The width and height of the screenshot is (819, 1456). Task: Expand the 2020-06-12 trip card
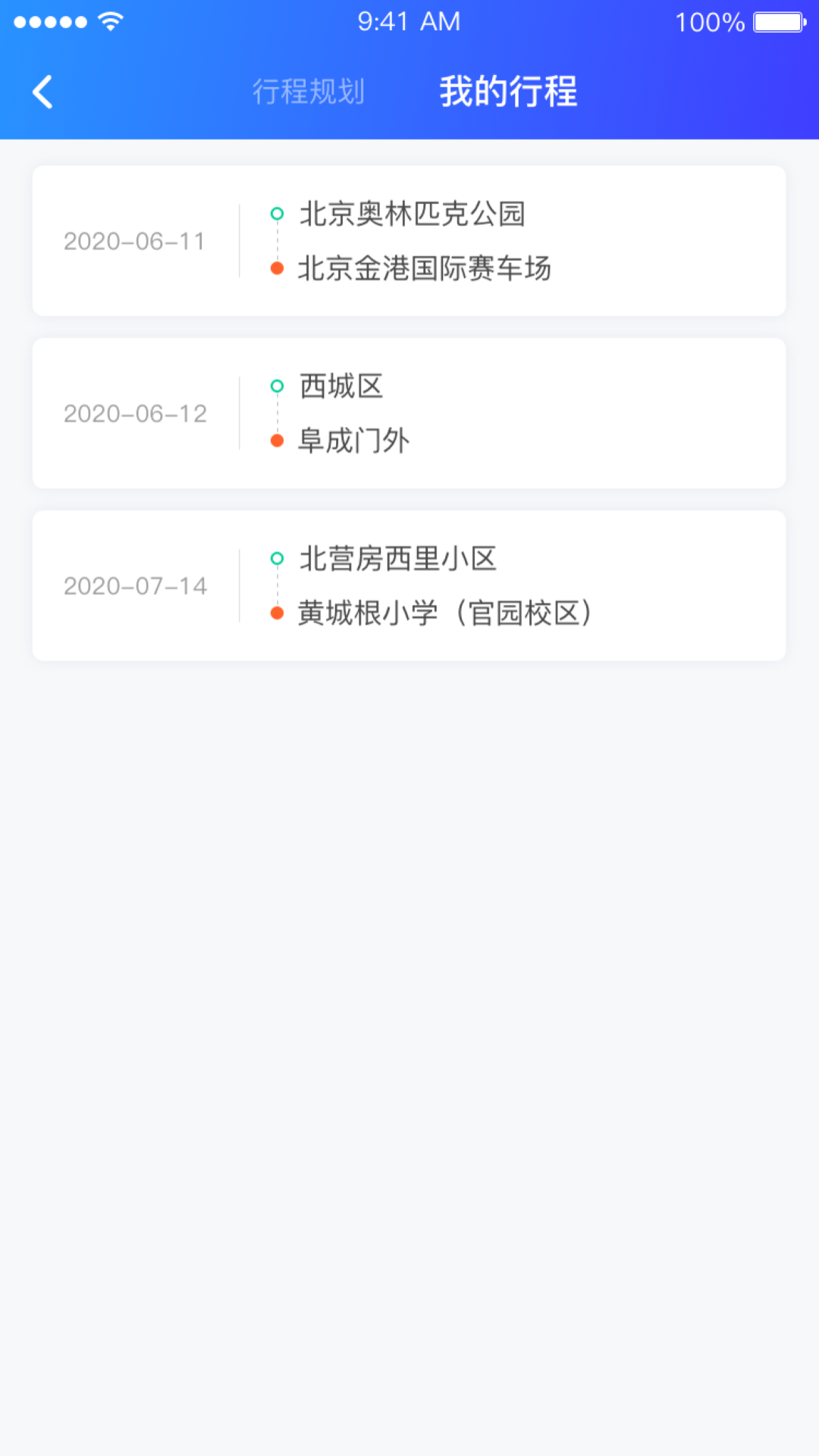(409, 413)
